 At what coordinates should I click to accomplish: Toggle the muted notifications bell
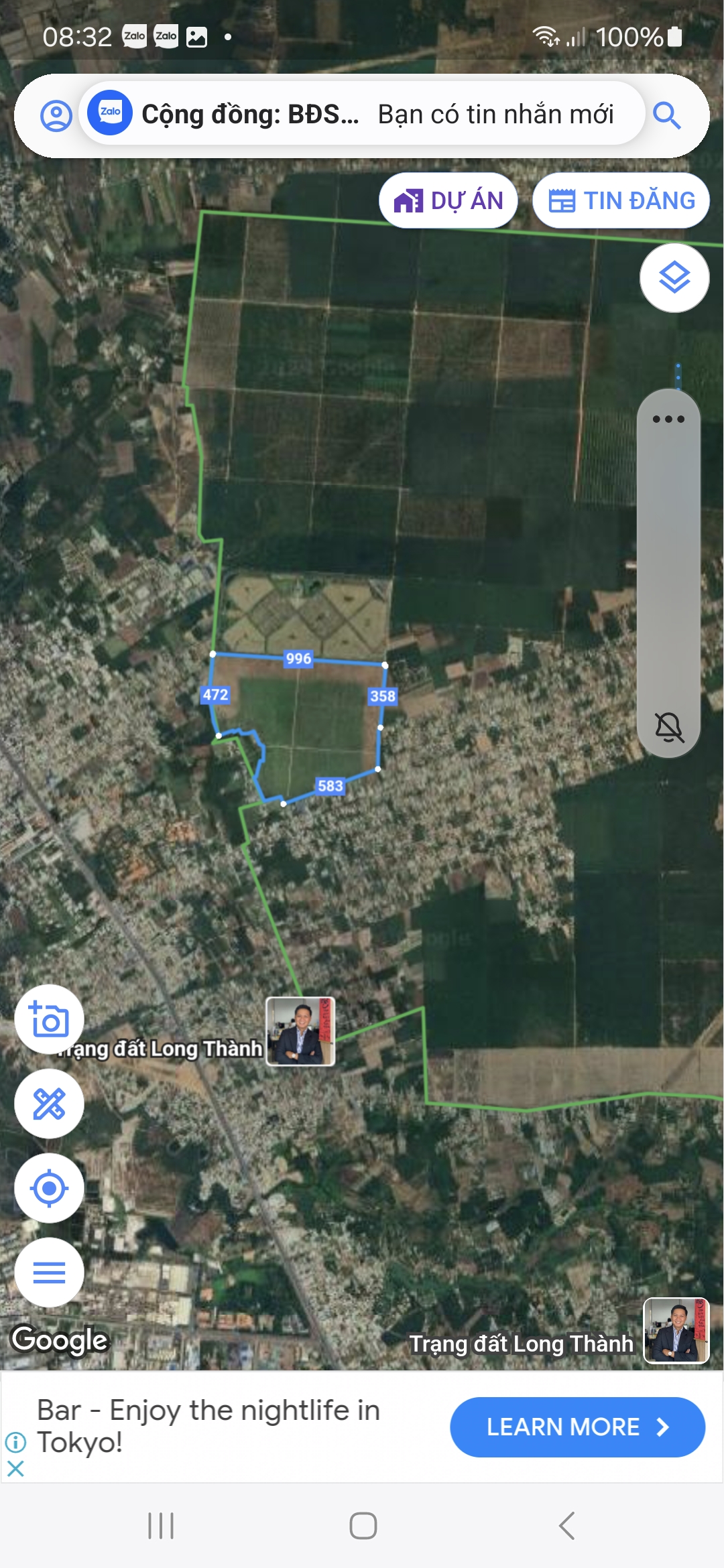(668, 727)
